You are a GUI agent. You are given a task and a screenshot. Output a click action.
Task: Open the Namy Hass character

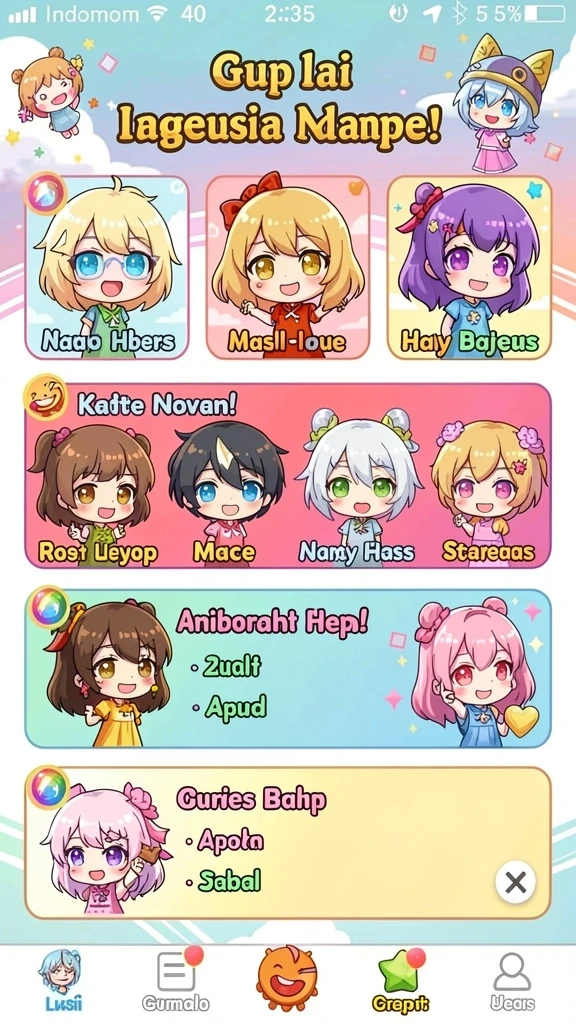[357, 495]
